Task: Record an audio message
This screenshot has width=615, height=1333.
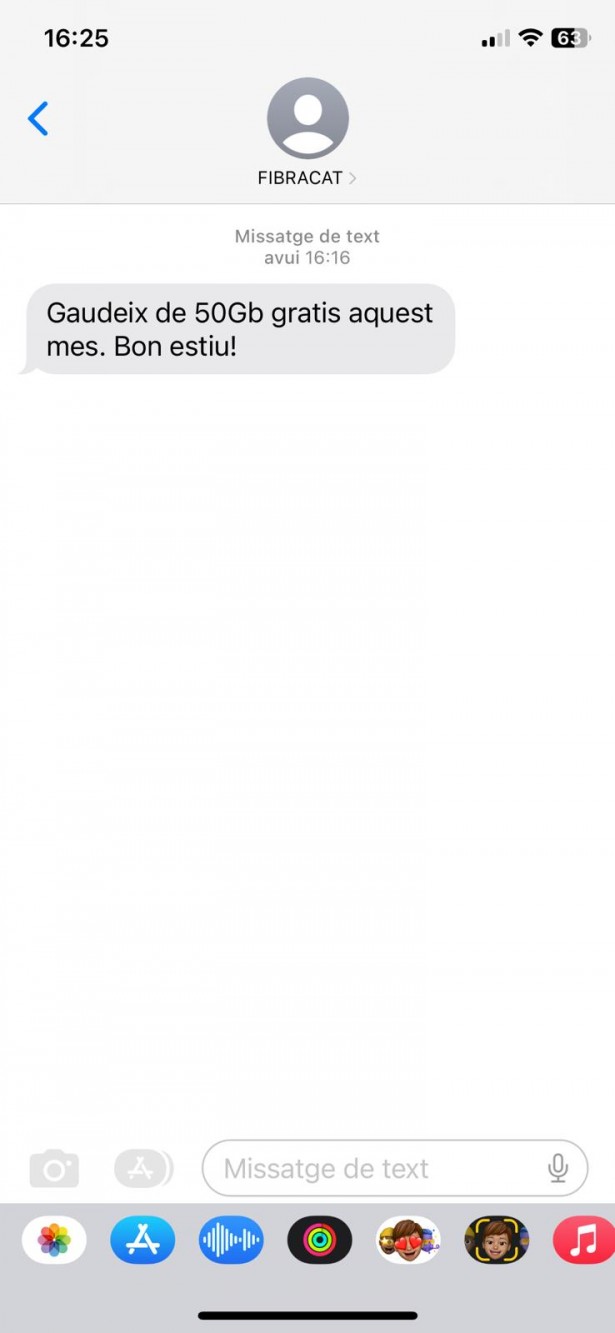Action: [231, 1241]
